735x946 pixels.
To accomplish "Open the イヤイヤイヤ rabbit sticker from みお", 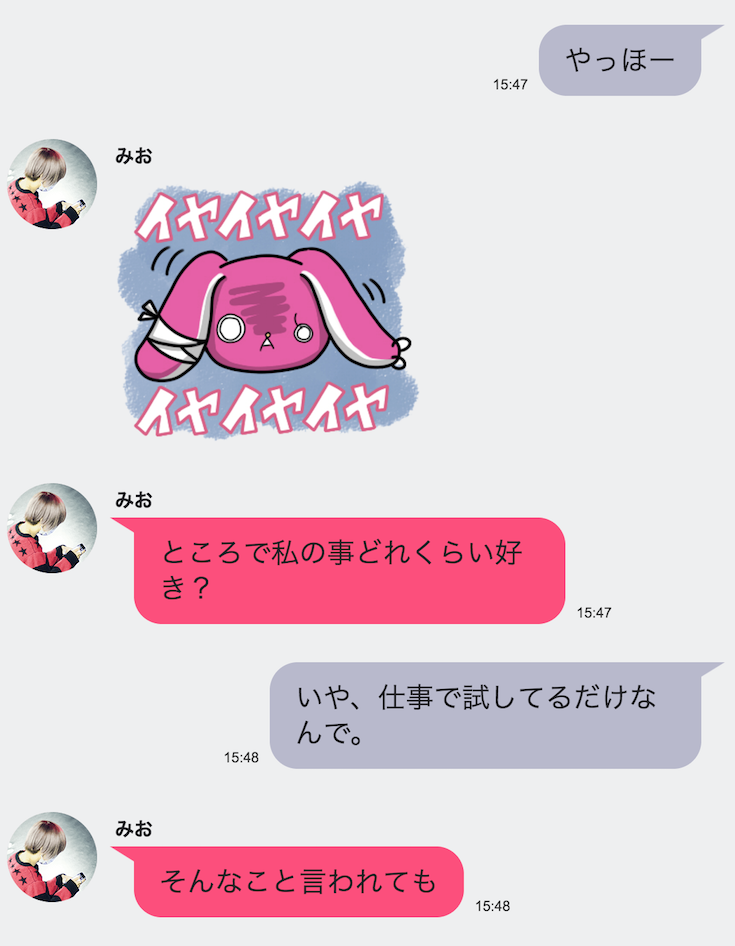I will [x=270, y=310].
